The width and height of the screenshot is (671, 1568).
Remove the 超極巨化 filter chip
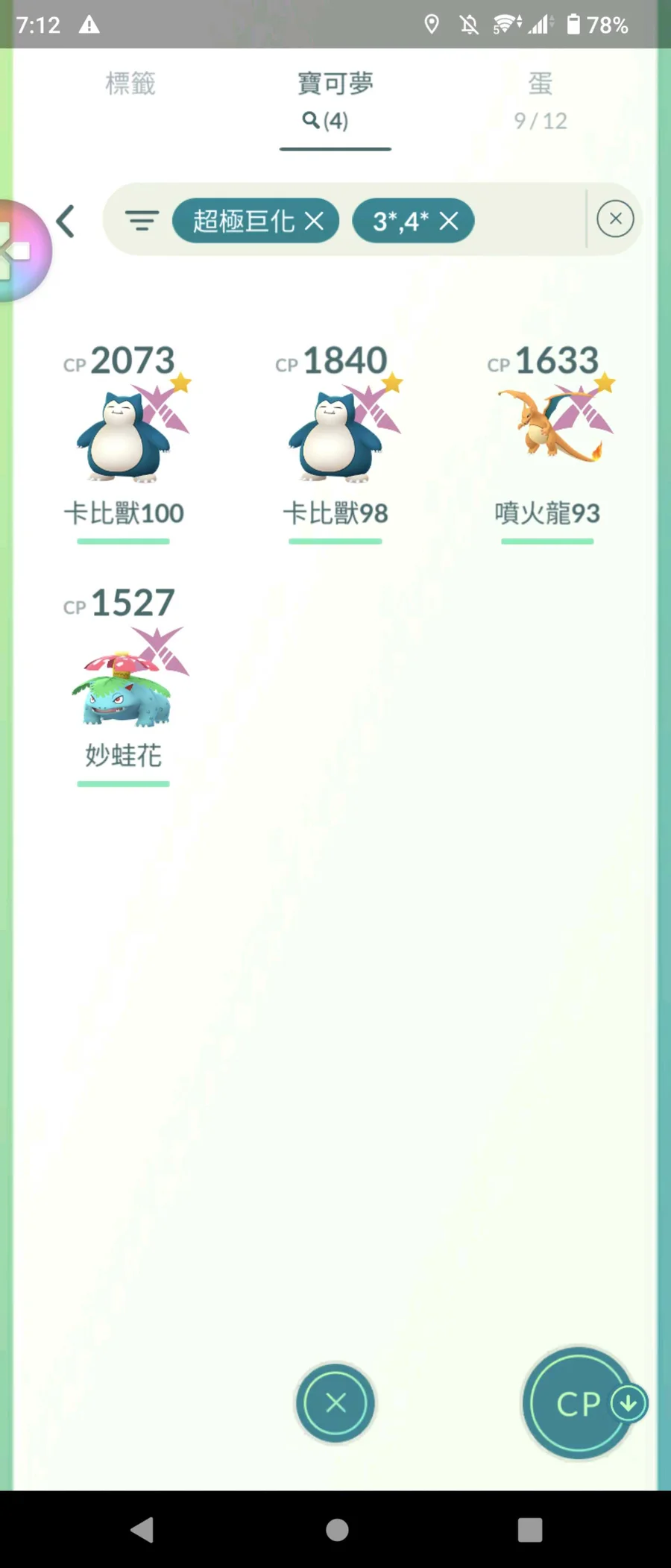pos(315,221)
